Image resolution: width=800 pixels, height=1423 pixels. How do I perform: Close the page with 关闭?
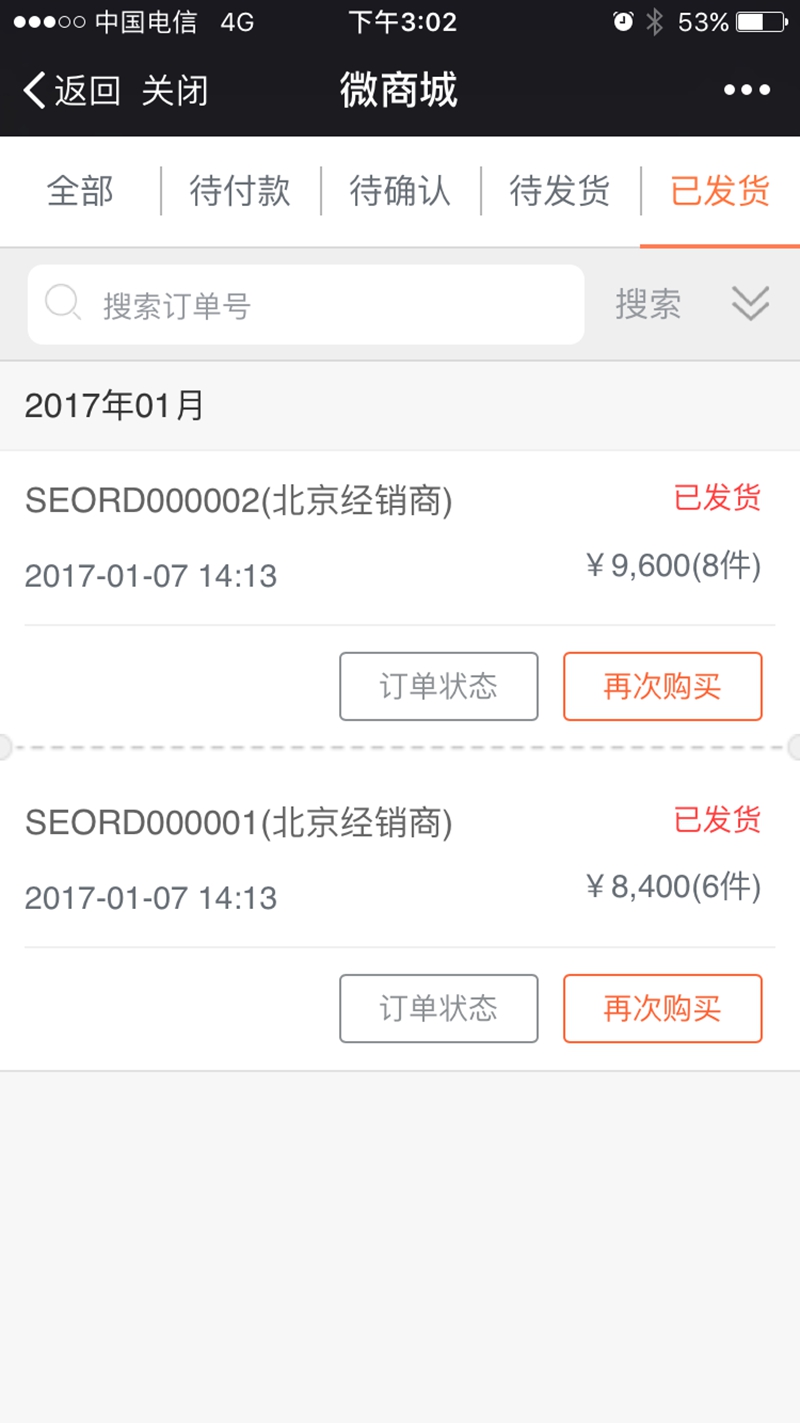coord(175,91)
